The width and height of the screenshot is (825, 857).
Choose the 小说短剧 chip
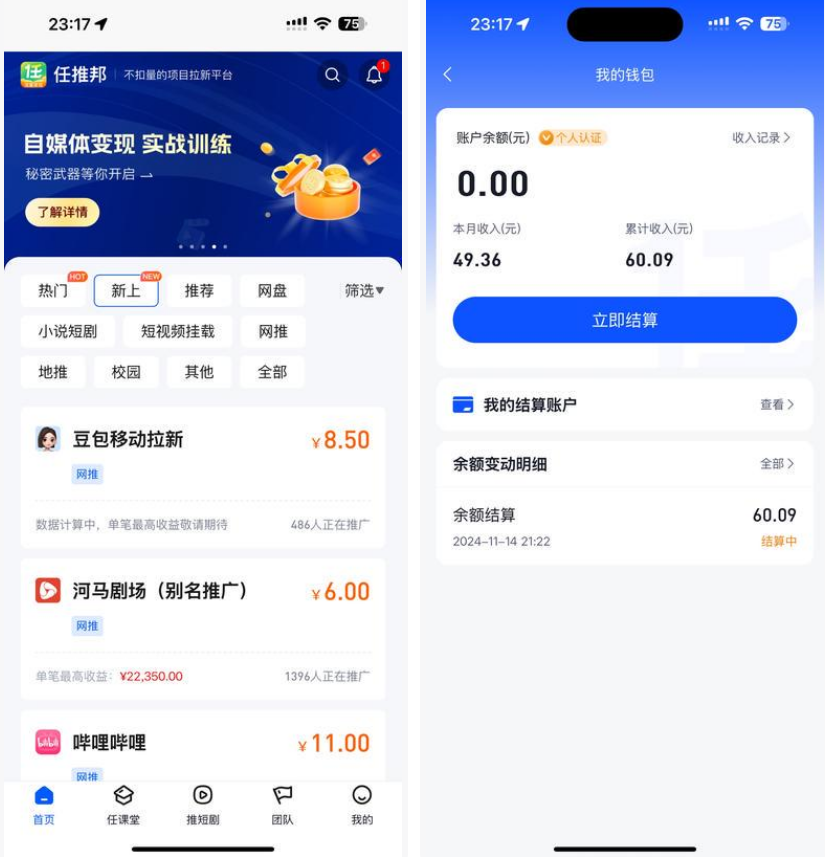68,331
